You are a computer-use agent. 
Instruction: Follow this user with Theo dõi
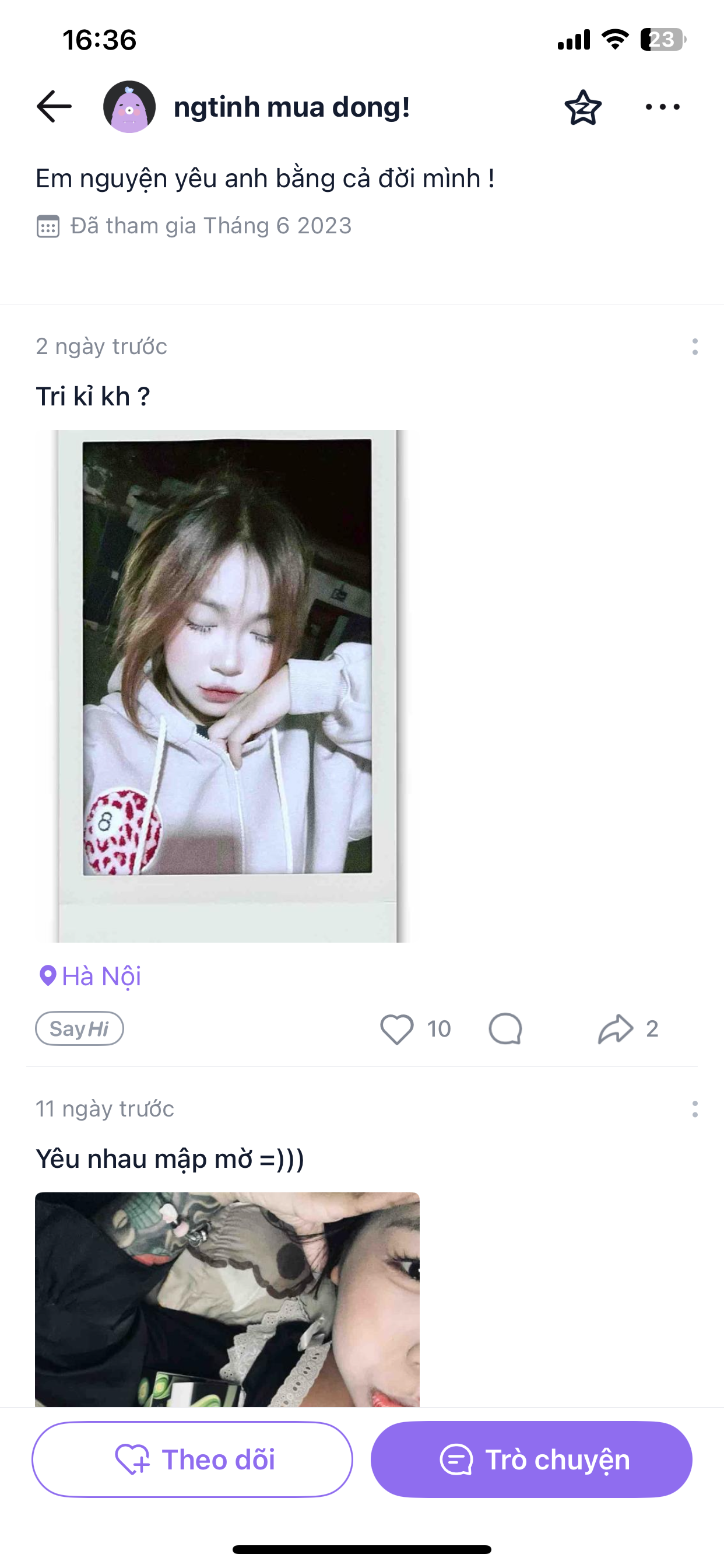coord(192,1459)
